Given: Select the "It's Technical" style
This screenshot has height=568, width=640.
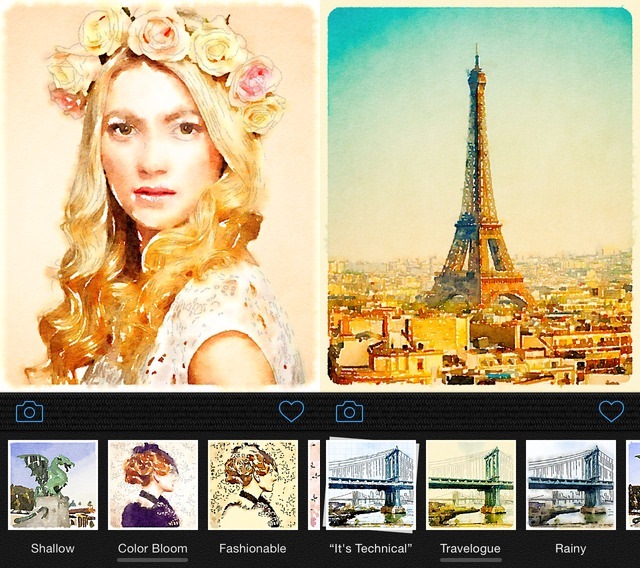Looking at the screenshot, I should (x=370, y=485).
